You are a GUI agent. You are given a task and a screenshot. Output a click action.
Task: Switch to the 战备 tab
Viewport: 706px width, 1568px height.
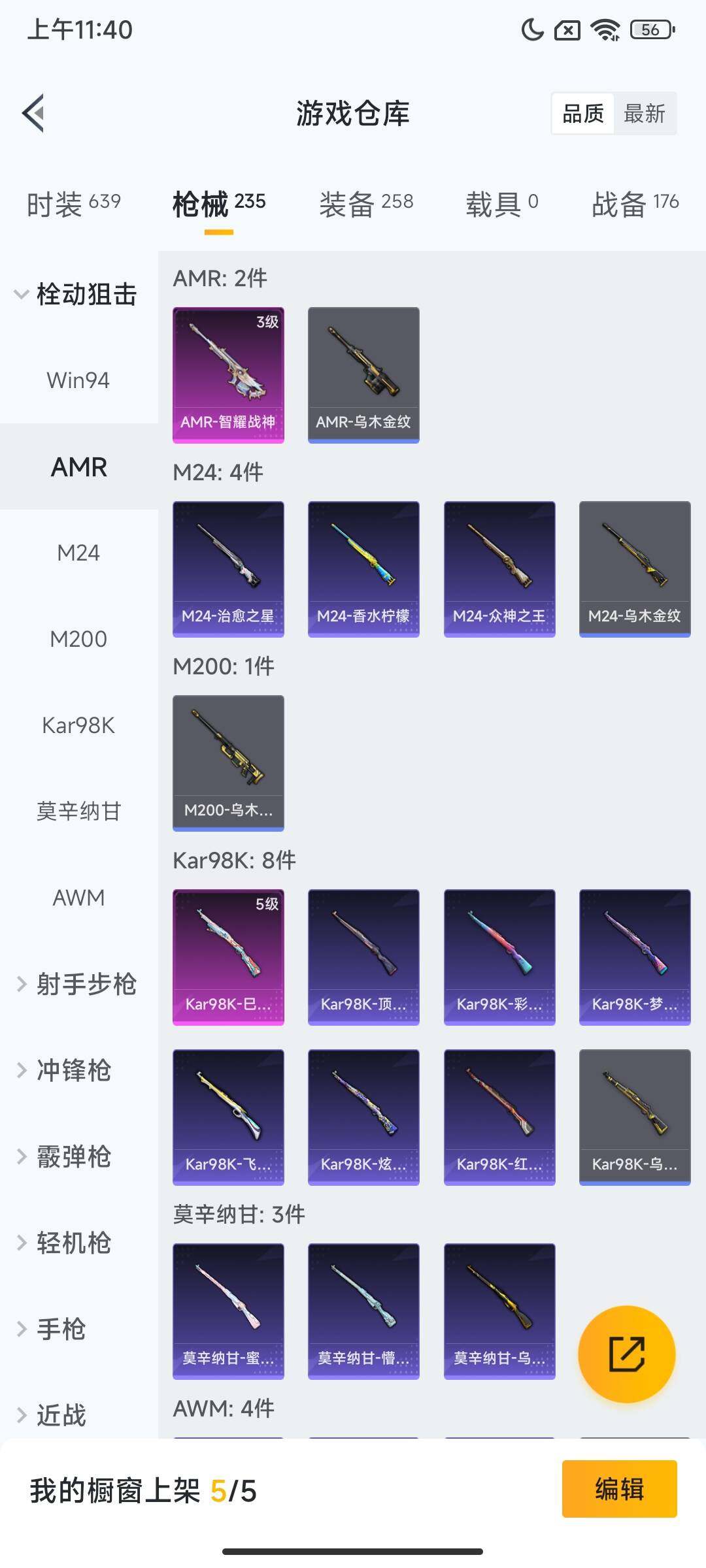(635, 204)
